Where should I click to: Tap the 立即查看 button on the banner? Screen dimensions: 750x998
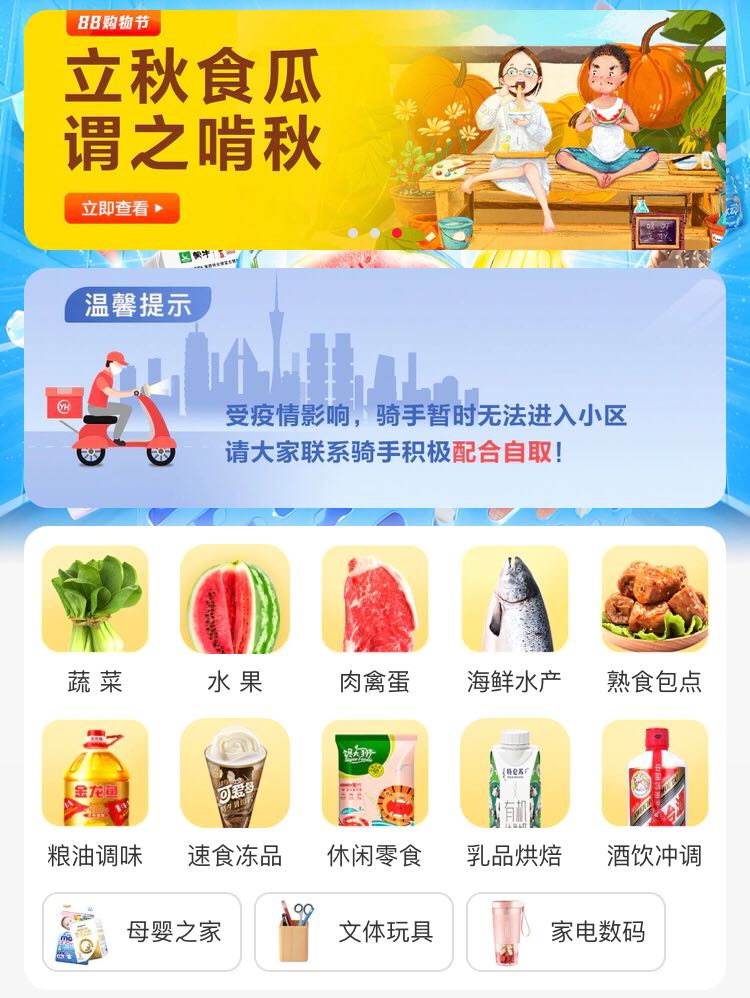(122, 208)
